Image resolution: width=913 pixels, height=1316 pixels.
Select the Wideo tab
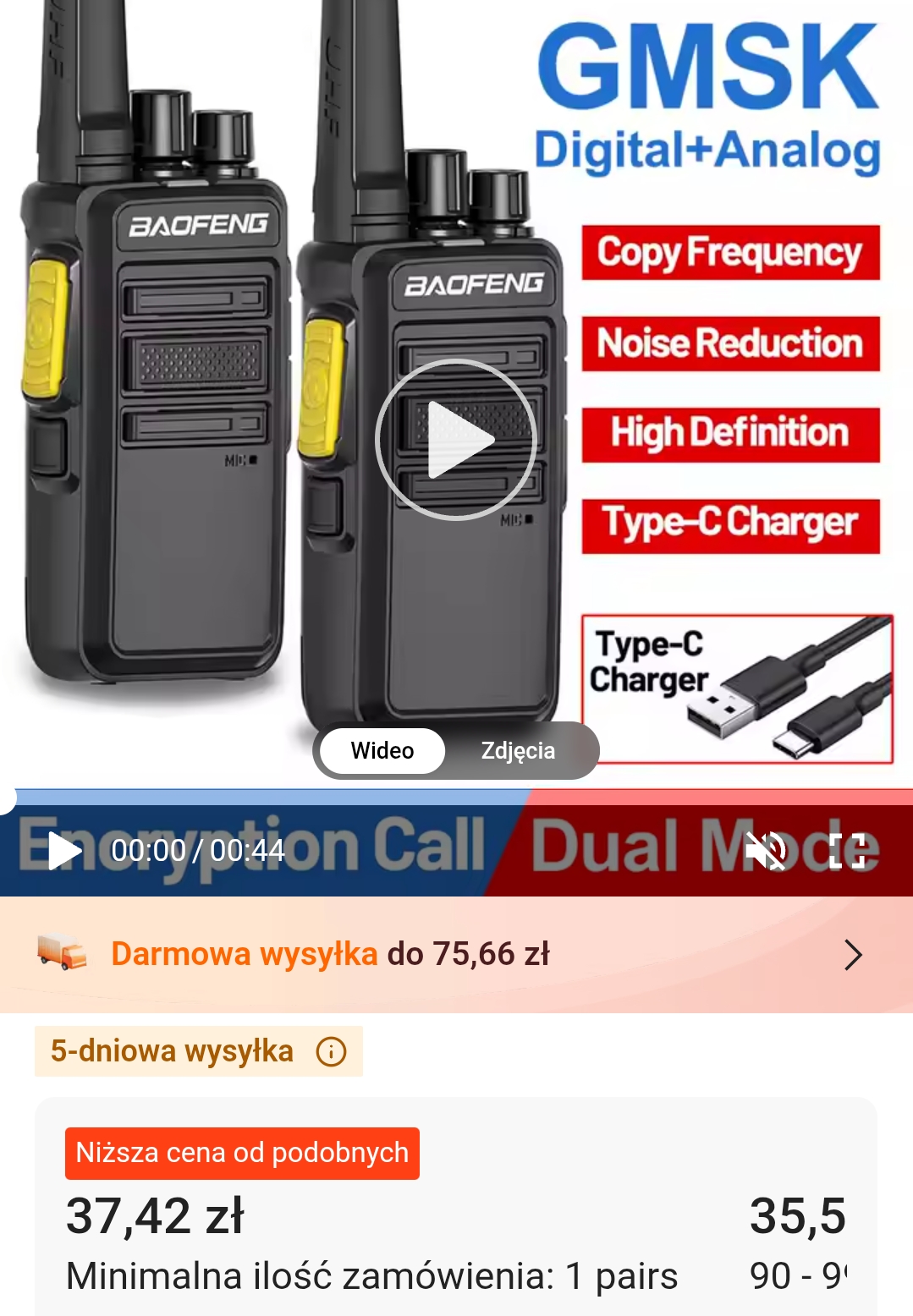[382, 750]
